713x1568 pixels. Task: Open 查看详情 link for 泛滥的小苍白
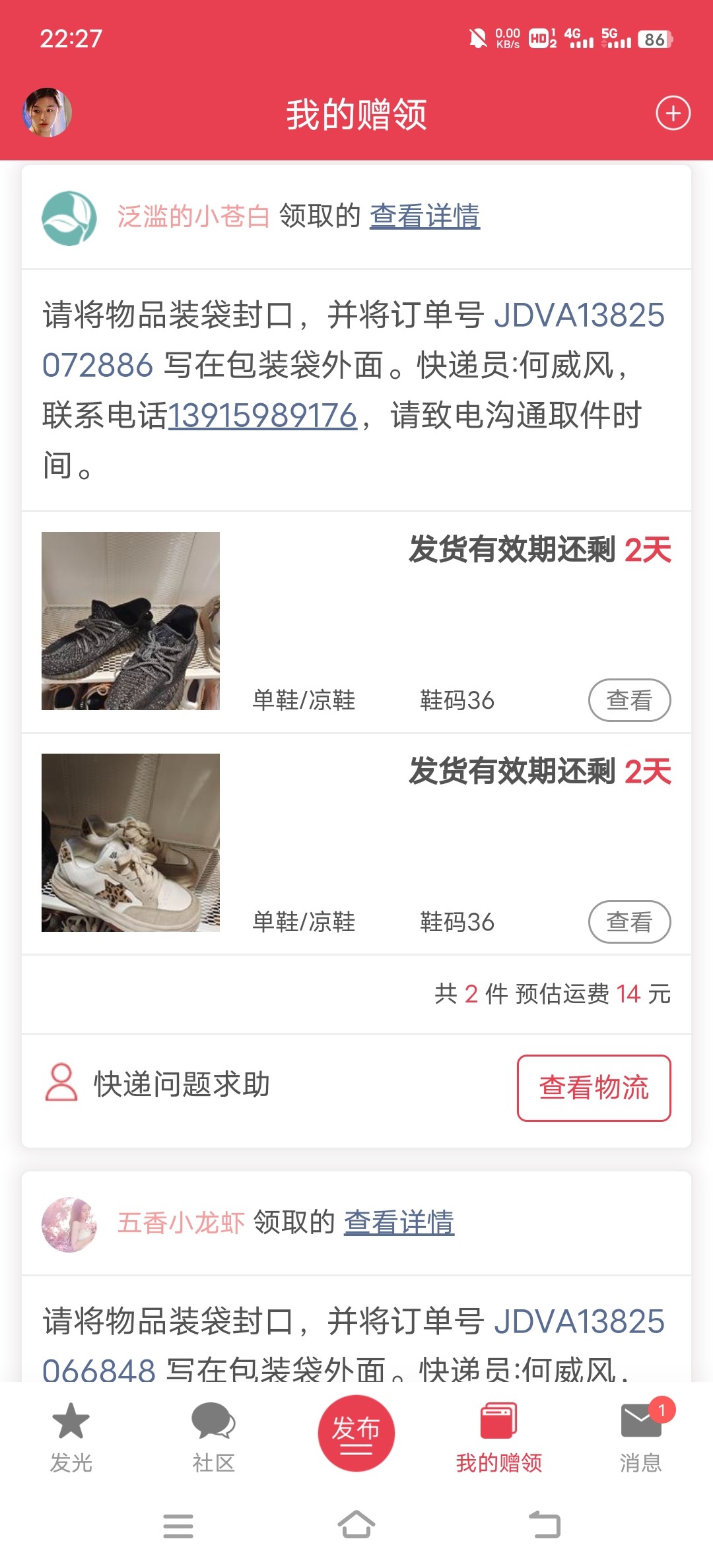(424, 216)
